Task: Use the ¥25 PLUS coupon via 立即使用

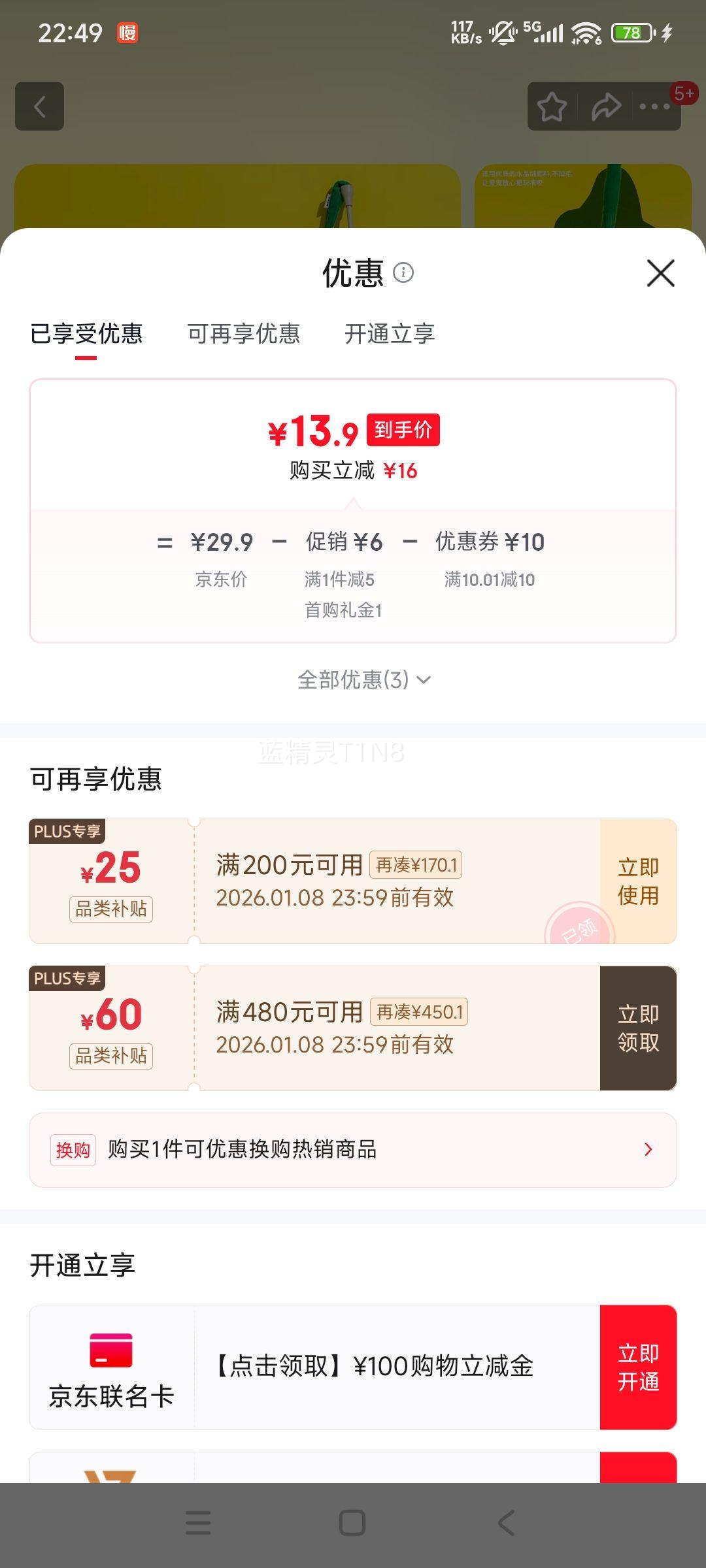Action: point(637,879)
